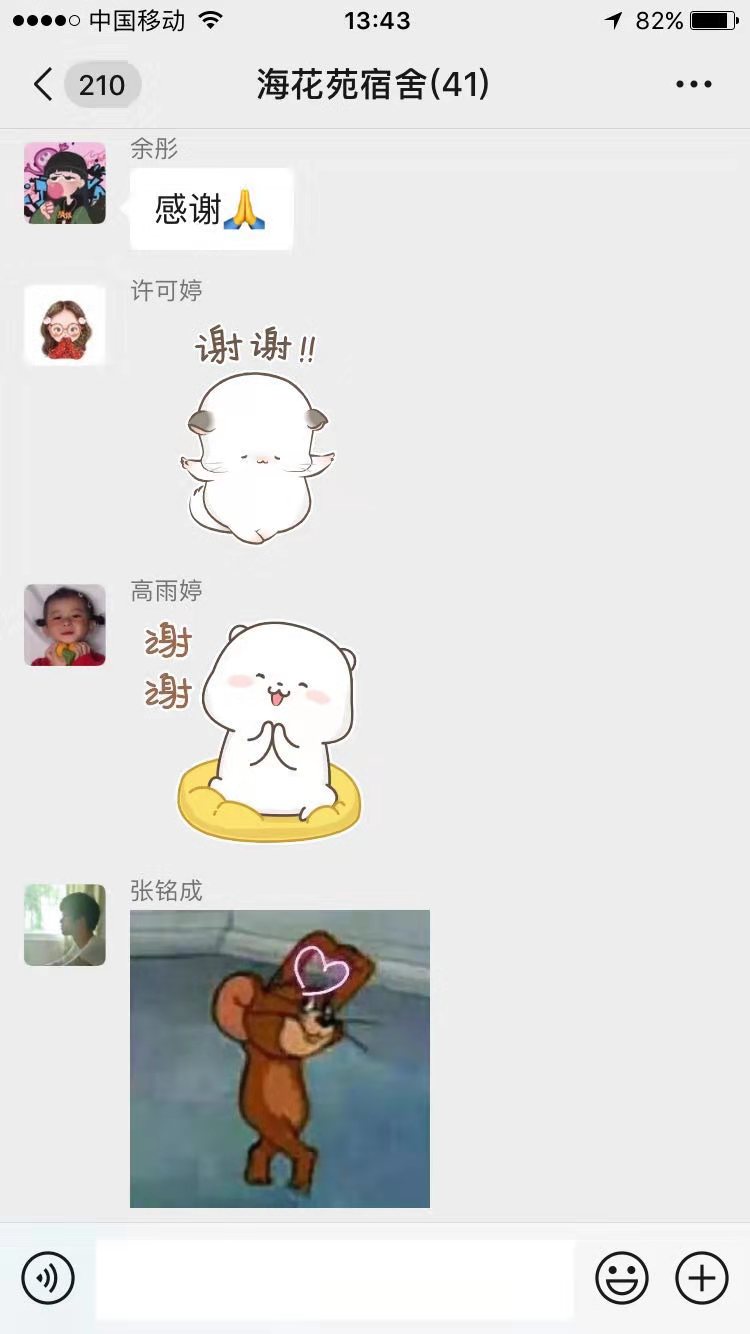The height and width of the screenshot is (1334, 750).
Task: Open 张铭成's profile avatar
Action: [65, 925]
